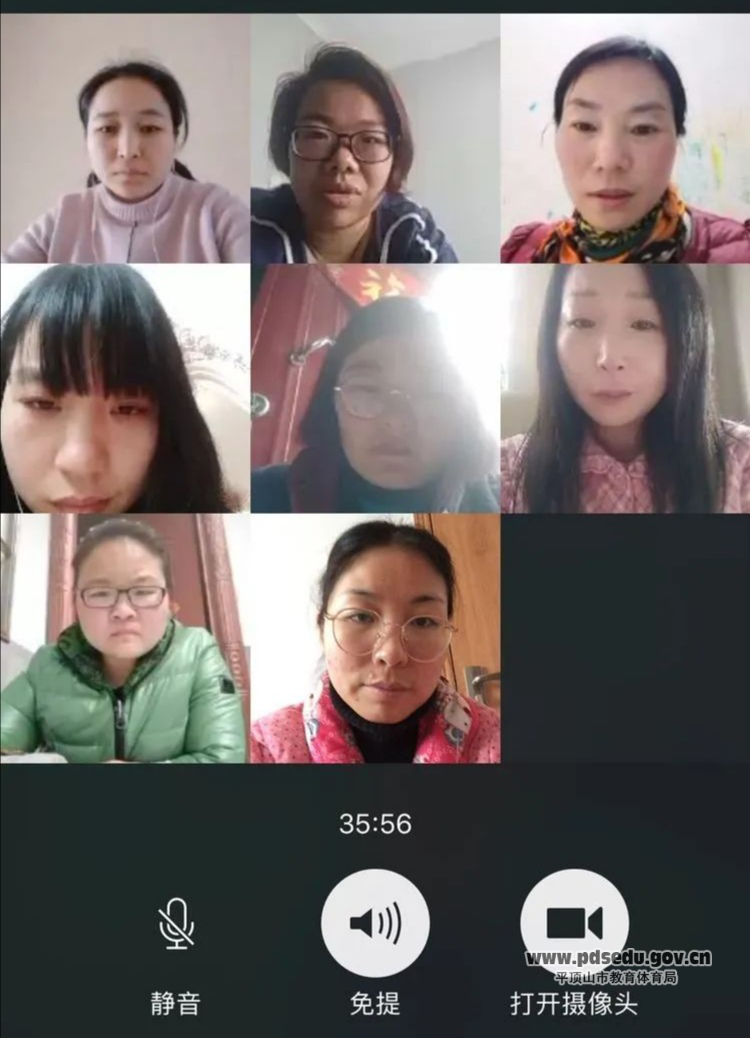Mute the microphone with 静音
Image resolution: width=750 pixels, height=1038 pixels.
click(176, 924)
